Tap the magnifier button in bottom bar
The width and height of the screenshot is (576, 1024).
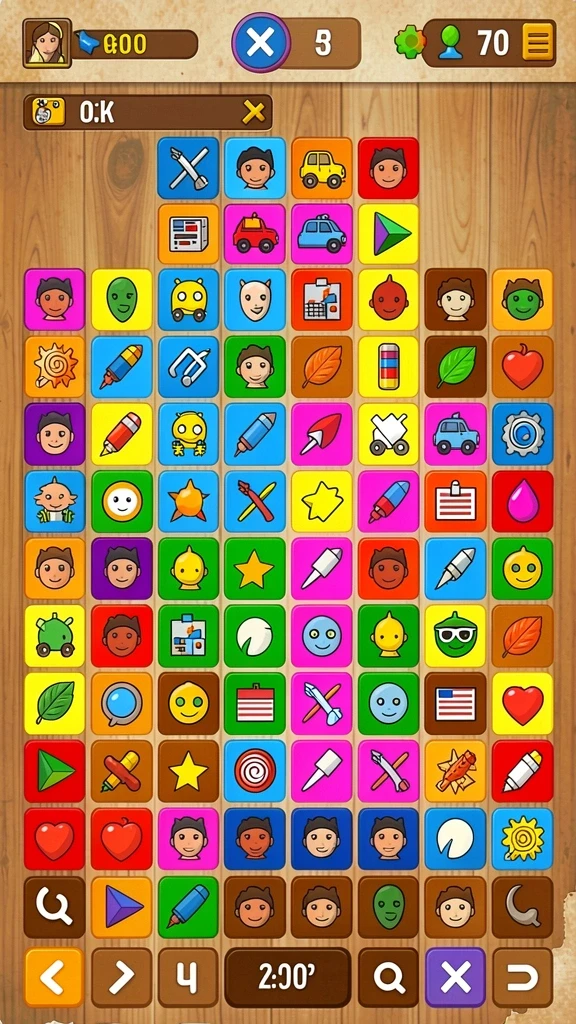click(x=388, y=978)
